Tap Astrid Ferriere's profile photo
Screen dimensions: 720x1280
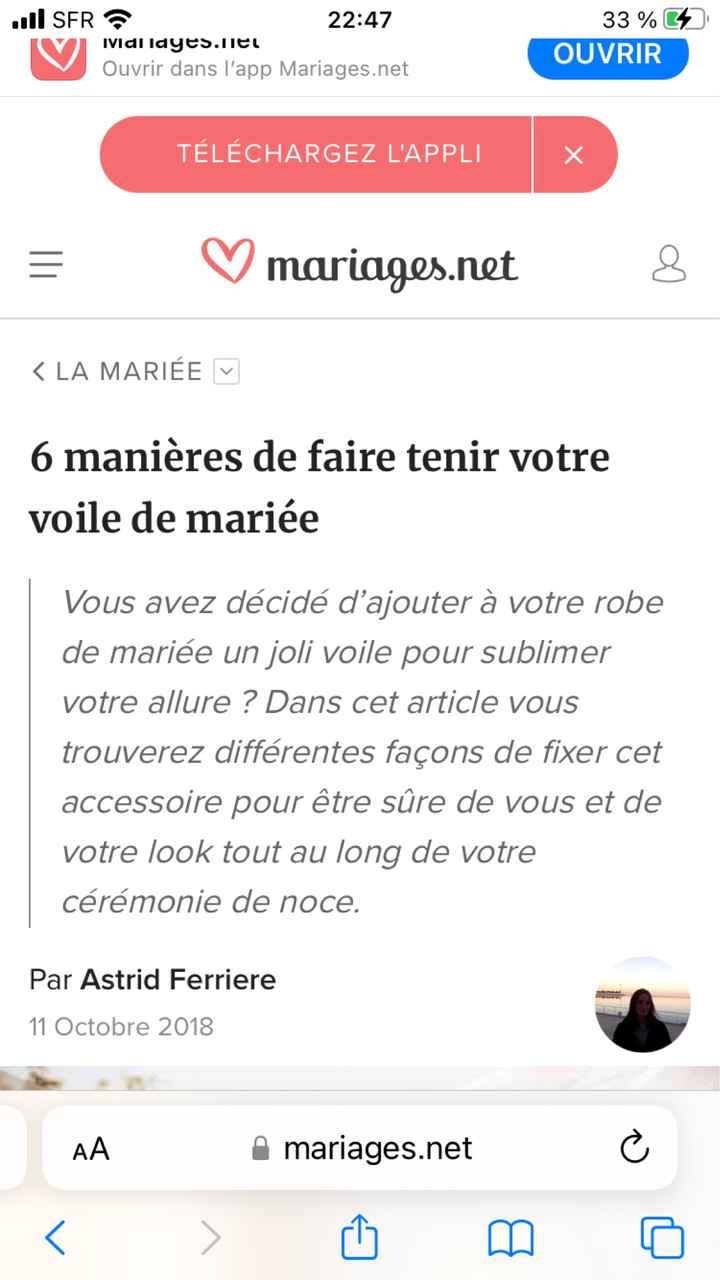(642, 1005)
